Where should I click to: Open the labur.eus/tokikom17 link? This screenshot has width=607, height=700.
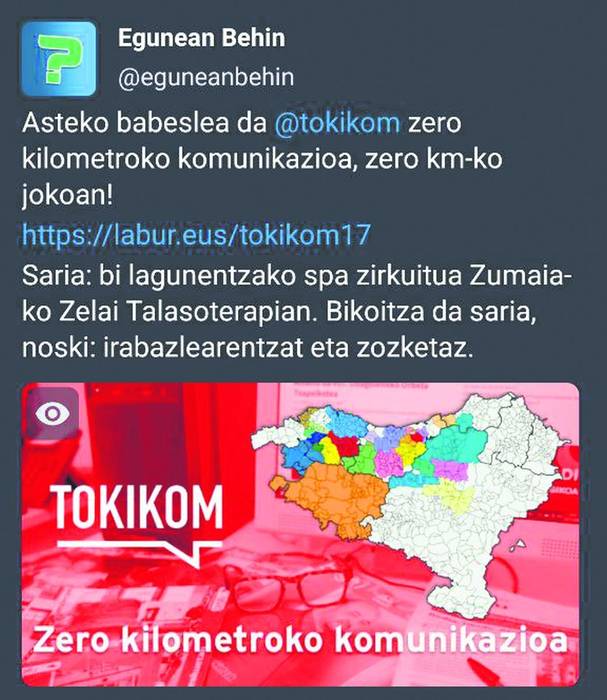pyautogui.click(x=196, y=235)
